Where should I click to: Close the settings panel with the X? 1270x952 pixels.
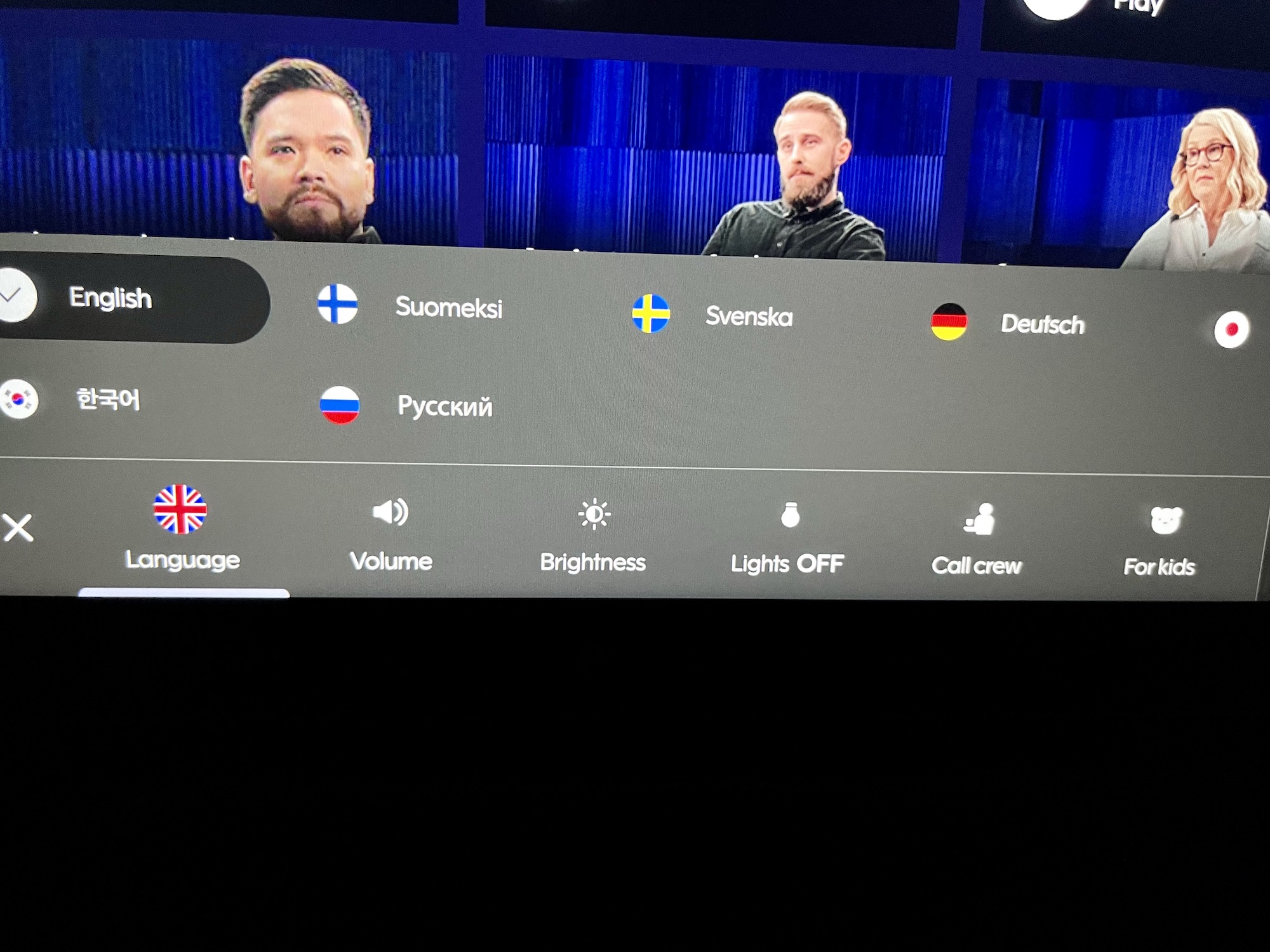pyautogui.click(x=18, y=528)
